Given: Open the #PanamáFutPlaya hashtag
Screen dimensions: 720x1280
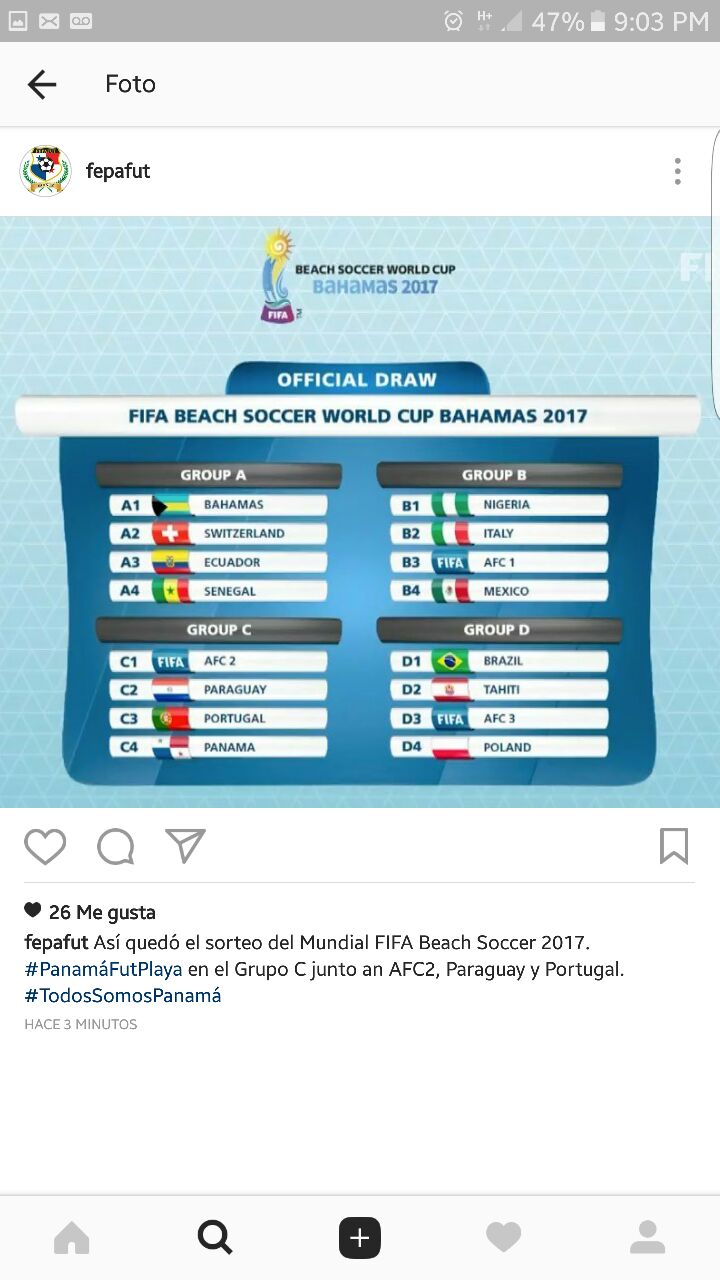Looking at the screenshot, I should 104,969.
